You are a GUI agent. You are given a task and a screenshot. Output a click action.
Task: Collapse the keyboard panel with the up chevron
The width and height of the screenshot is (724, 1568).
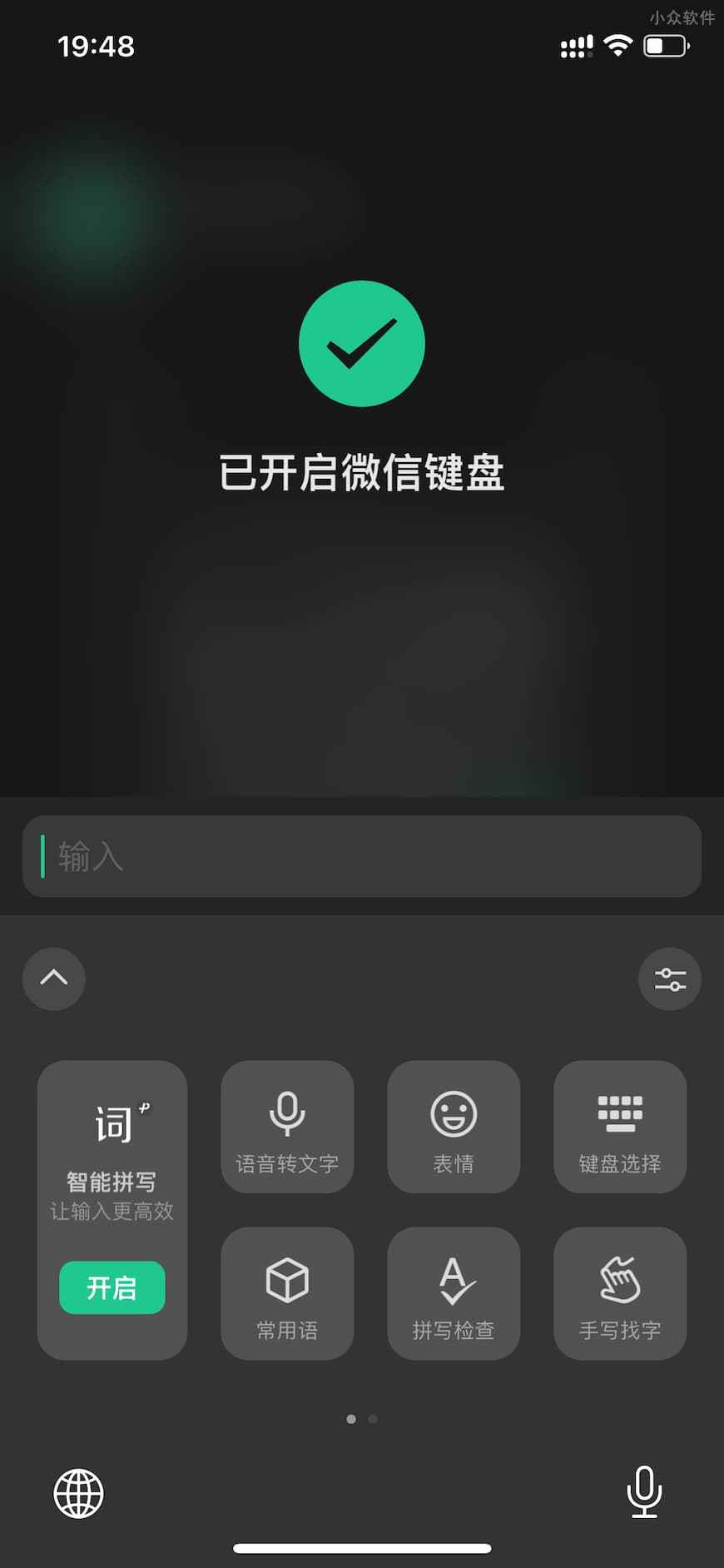[x=54, y=978]
